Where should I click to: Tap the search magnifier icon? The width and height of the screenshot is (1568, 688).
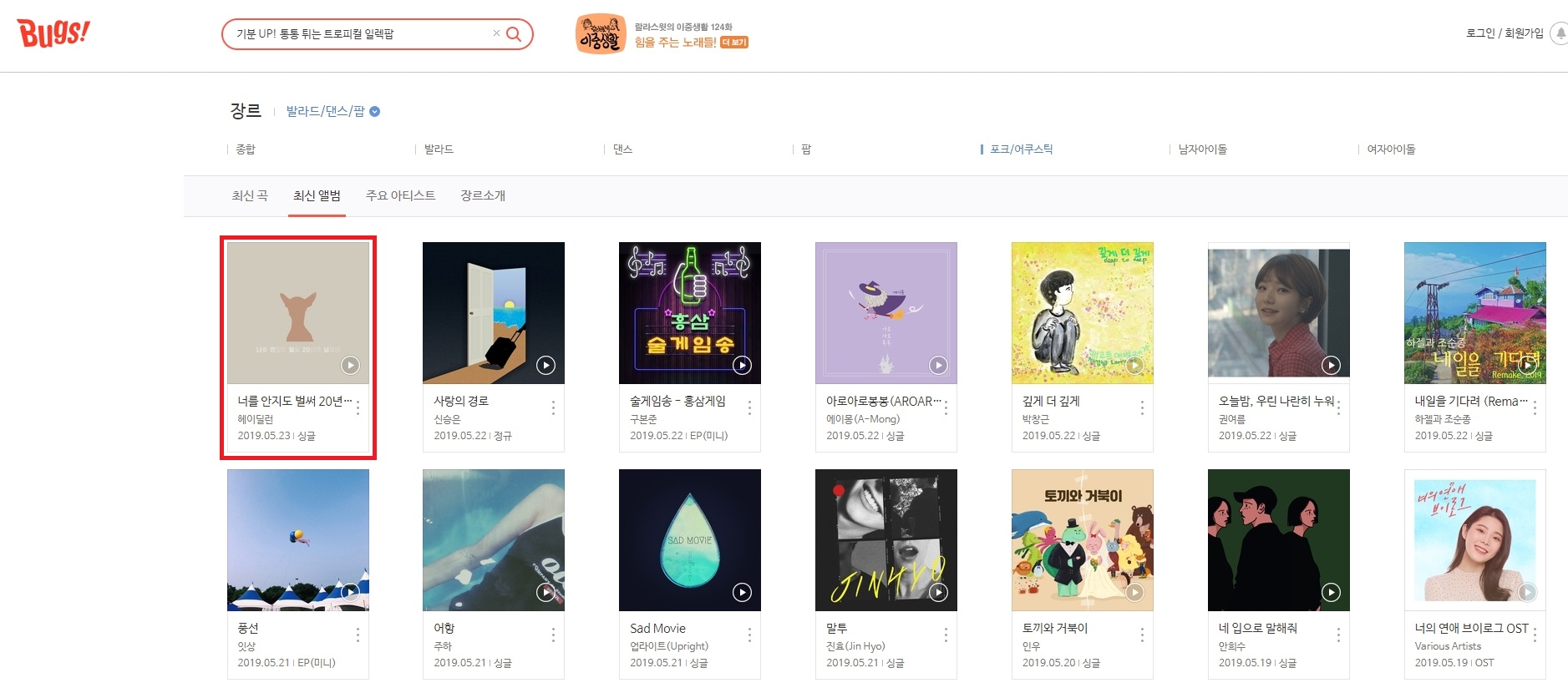[514, 34]
